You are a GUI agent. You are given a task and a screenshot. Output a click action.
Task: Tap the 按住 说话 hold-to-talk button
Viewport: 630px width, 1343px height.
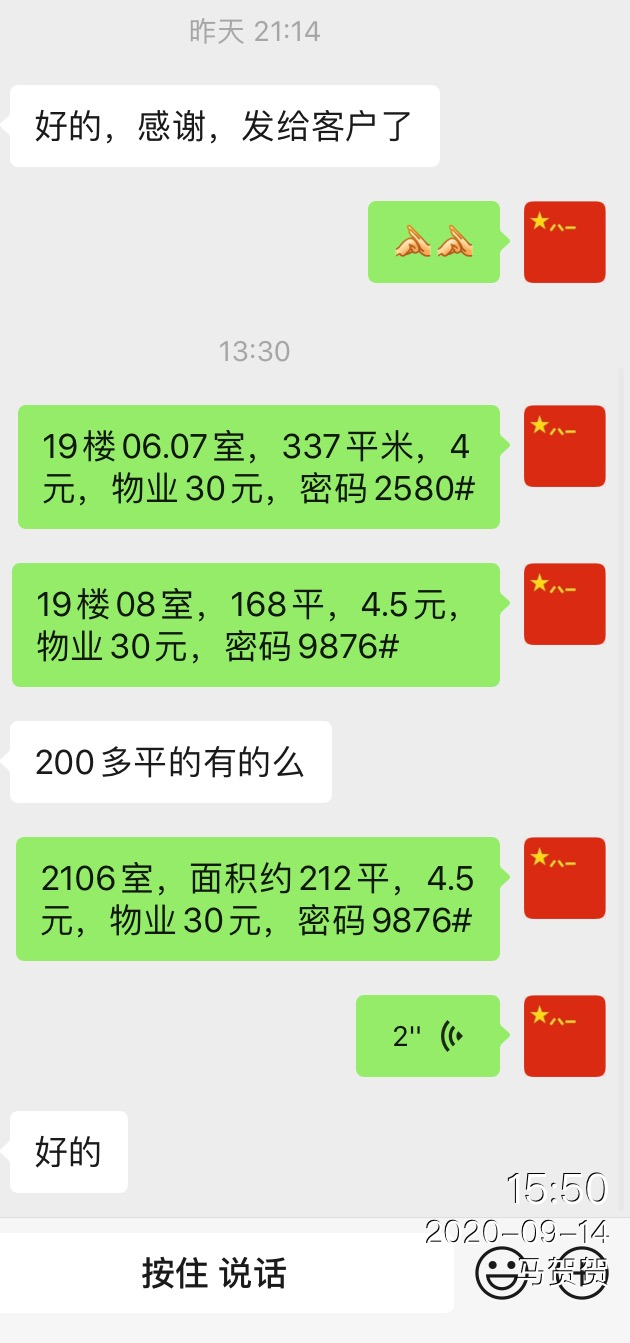pos(214,1274)
